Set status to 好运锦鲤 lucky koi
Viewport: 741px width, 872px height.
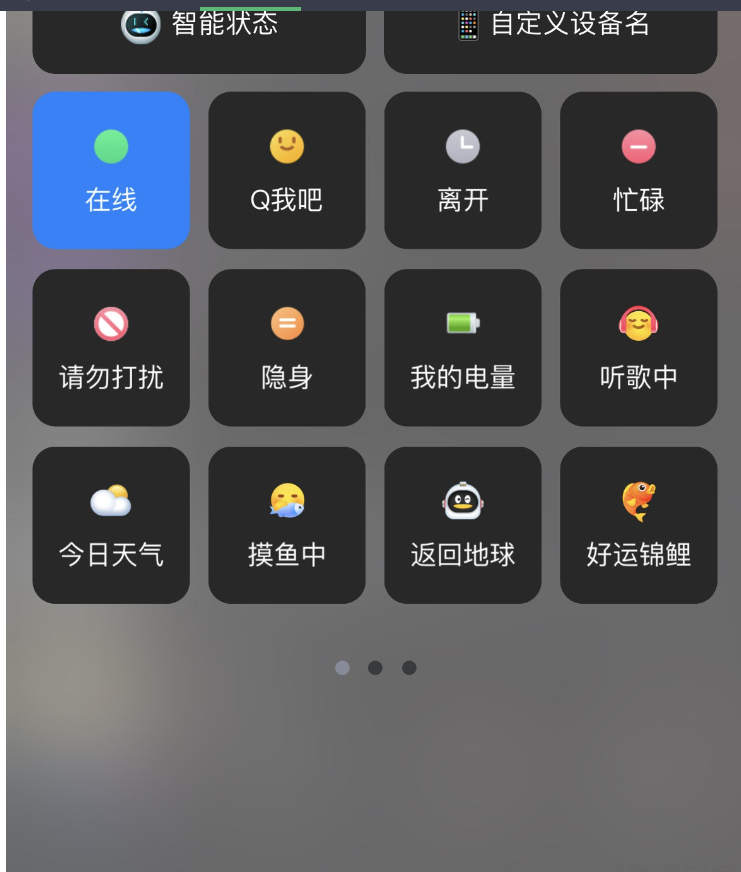pos(639,525)
